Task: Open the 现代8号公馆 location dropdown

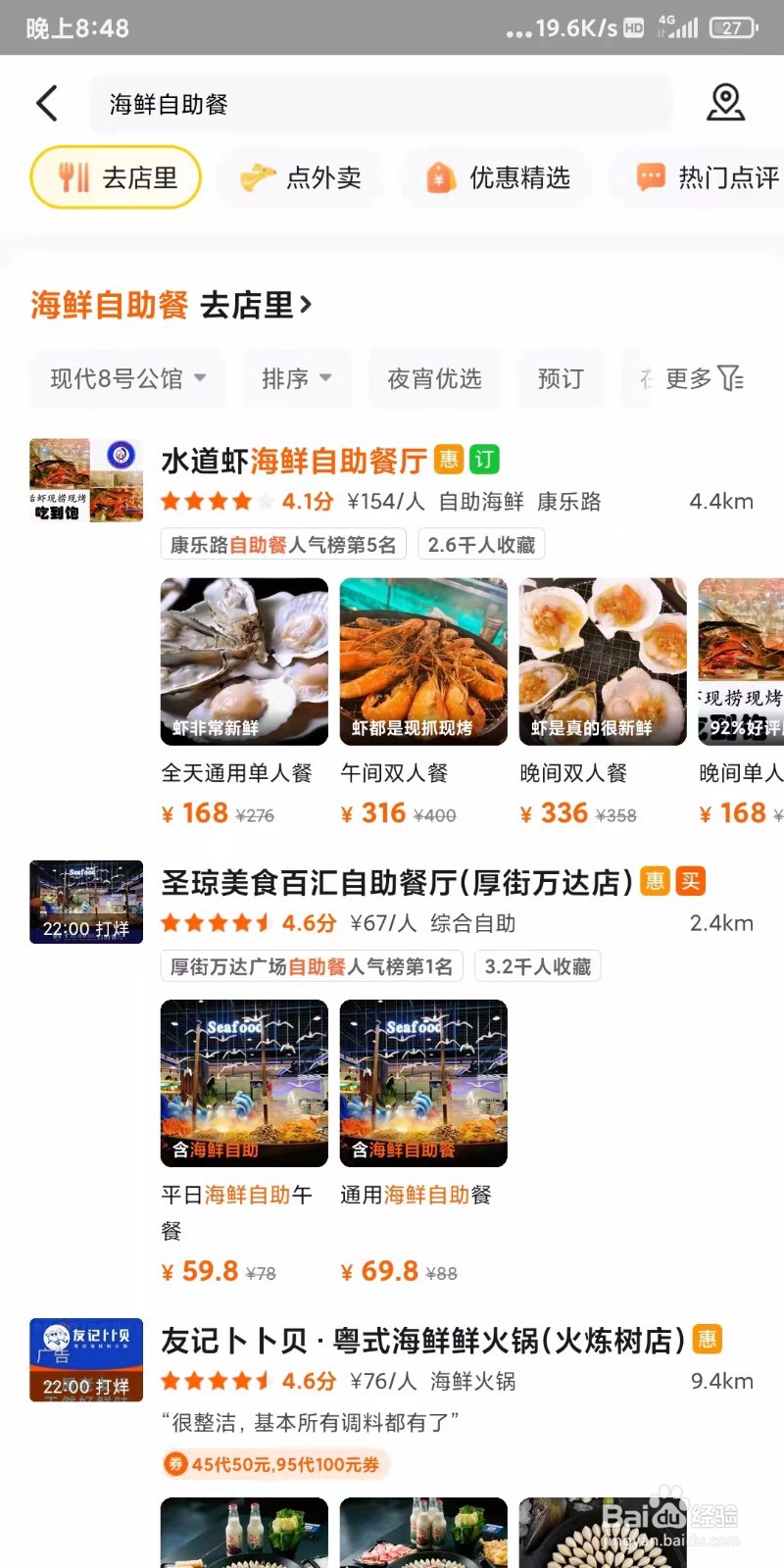Action: click(x=125, y=379)
